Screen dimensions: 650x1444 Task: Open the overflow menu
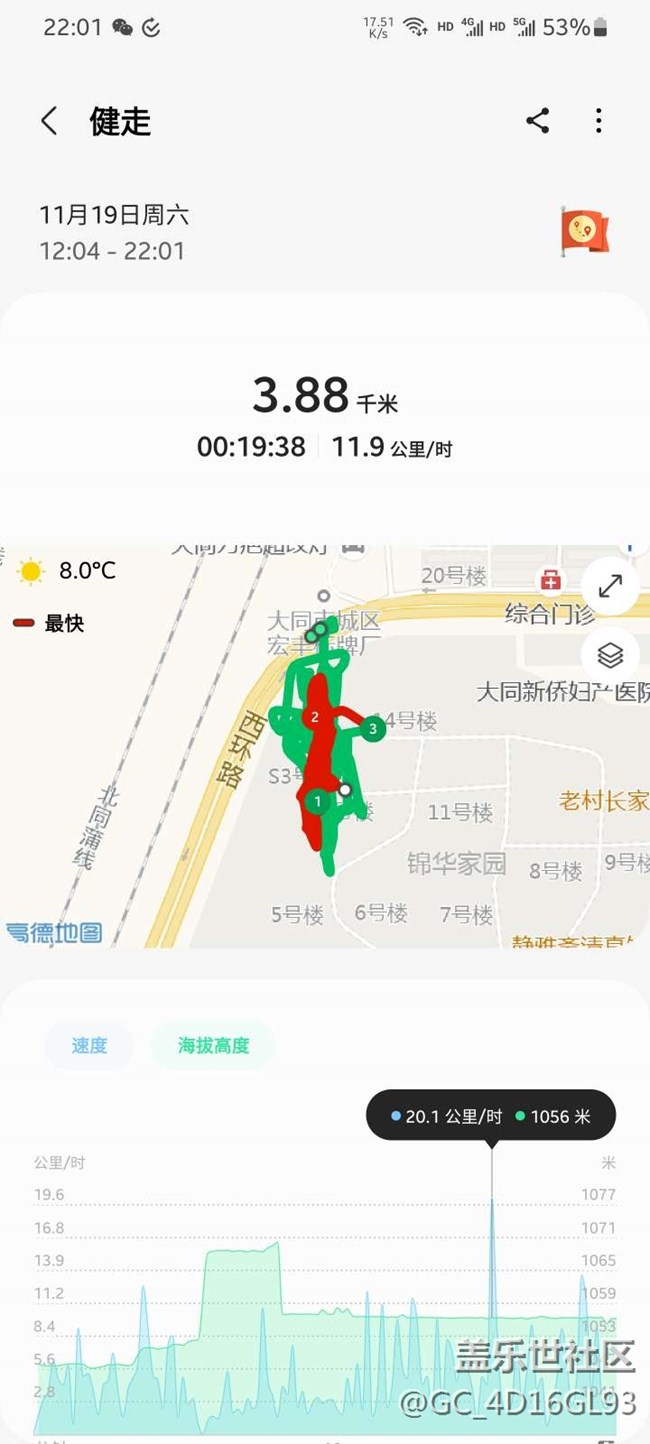[598, 121]
